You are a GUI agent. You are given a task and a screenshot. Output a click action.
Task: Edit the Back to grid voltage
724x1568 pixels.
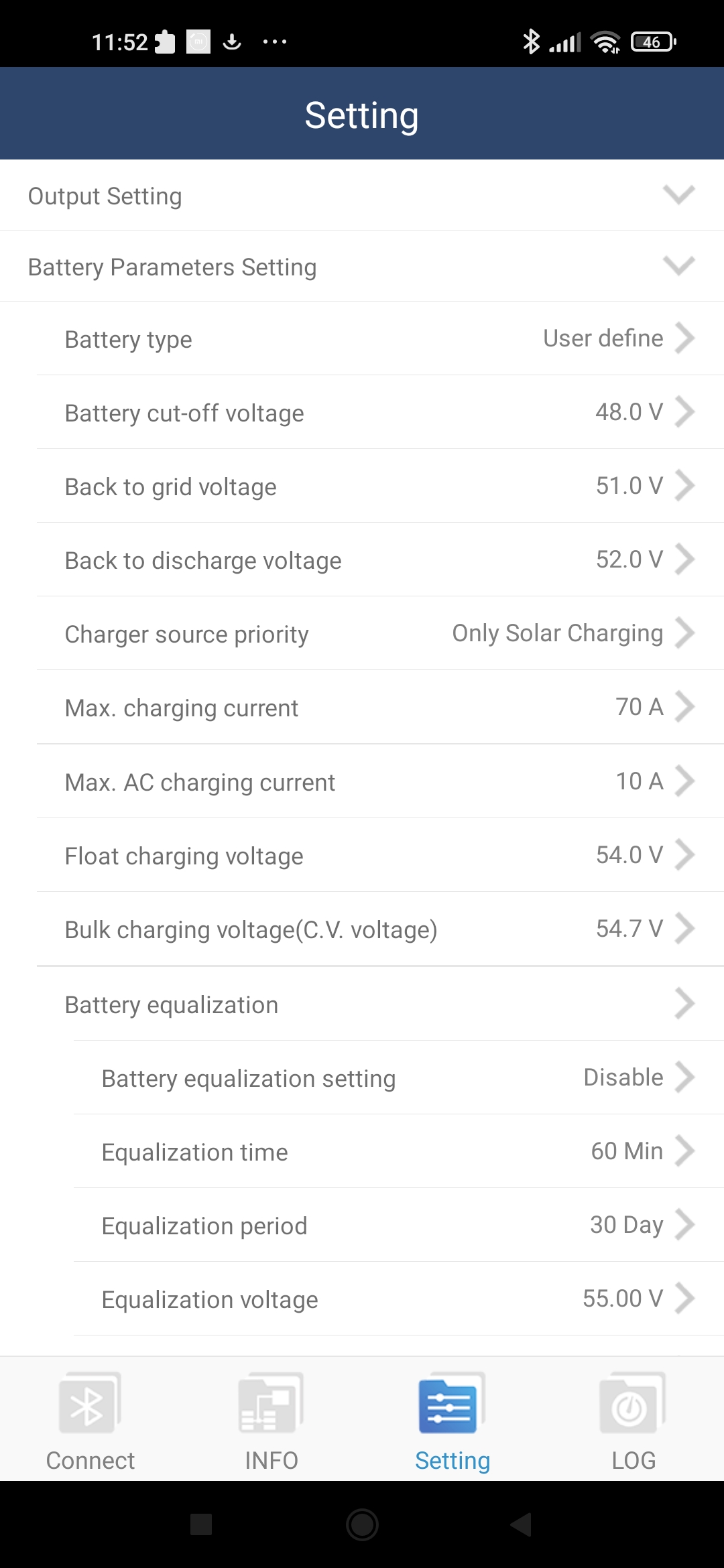point(379,486)
